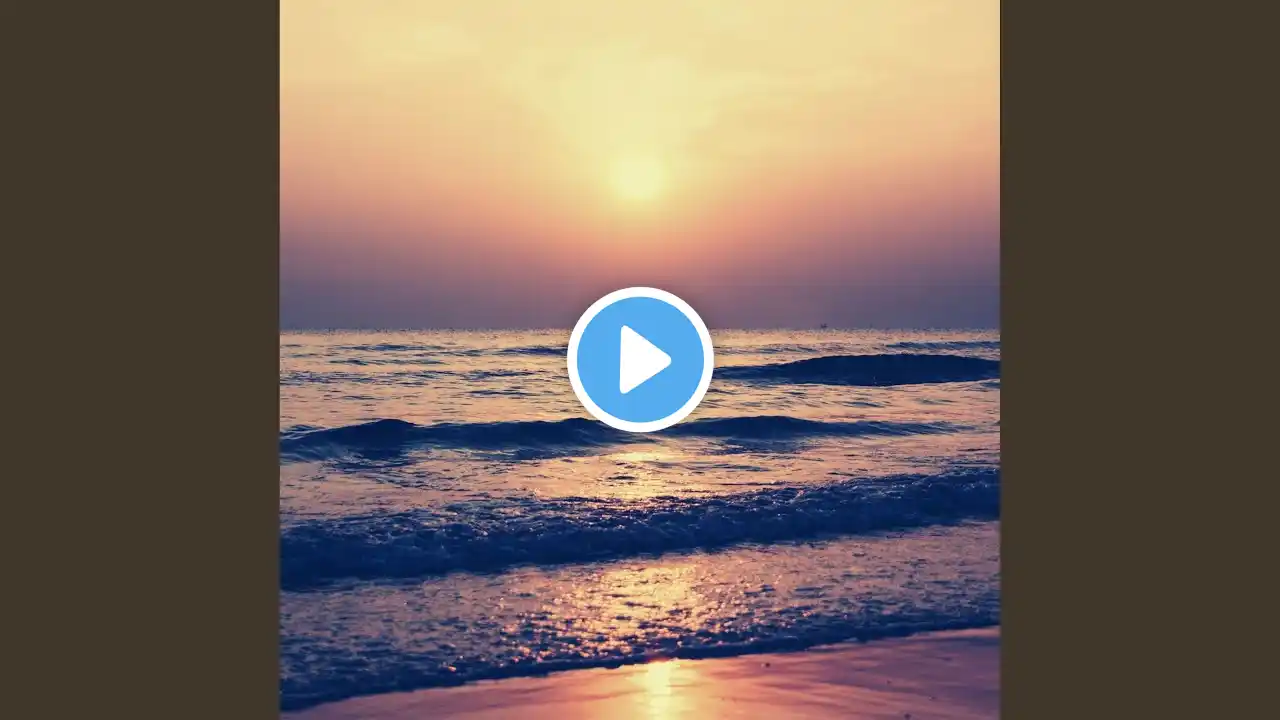Play the ocean sunset video
Screen dimensions: 1280x720
click(x=640, y=359)
